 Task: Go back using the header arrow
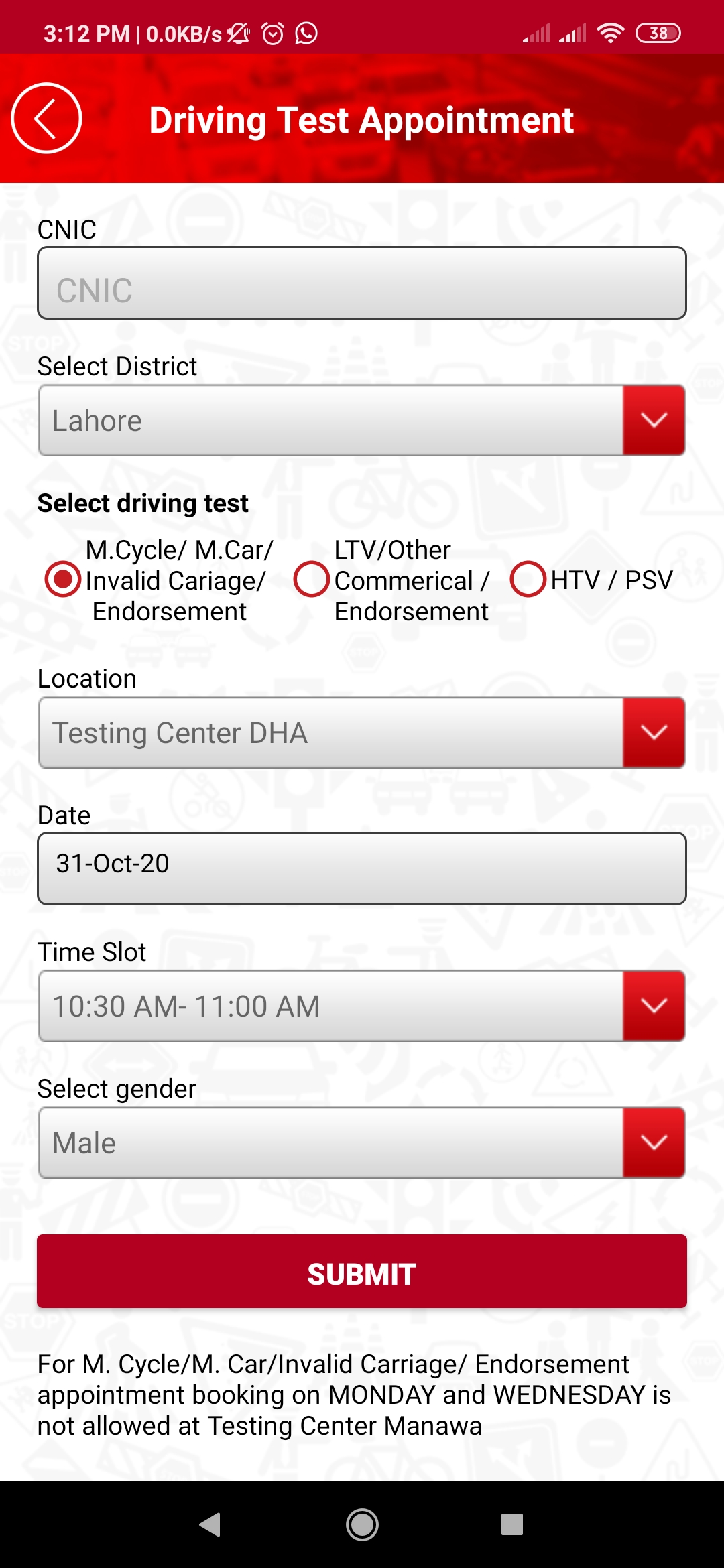click(46, 119)
